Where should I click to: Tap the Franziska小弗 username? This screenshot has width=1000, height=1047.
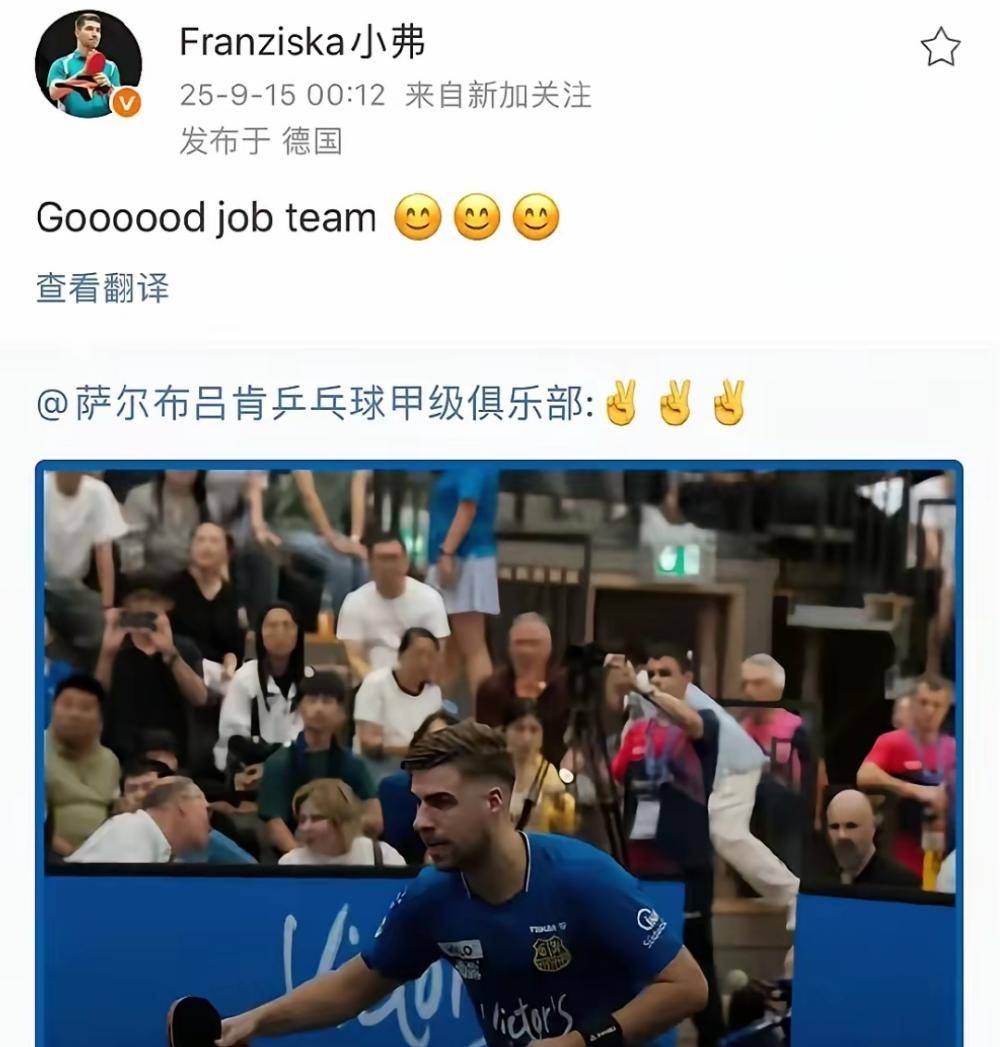pyautogui.click(x=302, y=43)
